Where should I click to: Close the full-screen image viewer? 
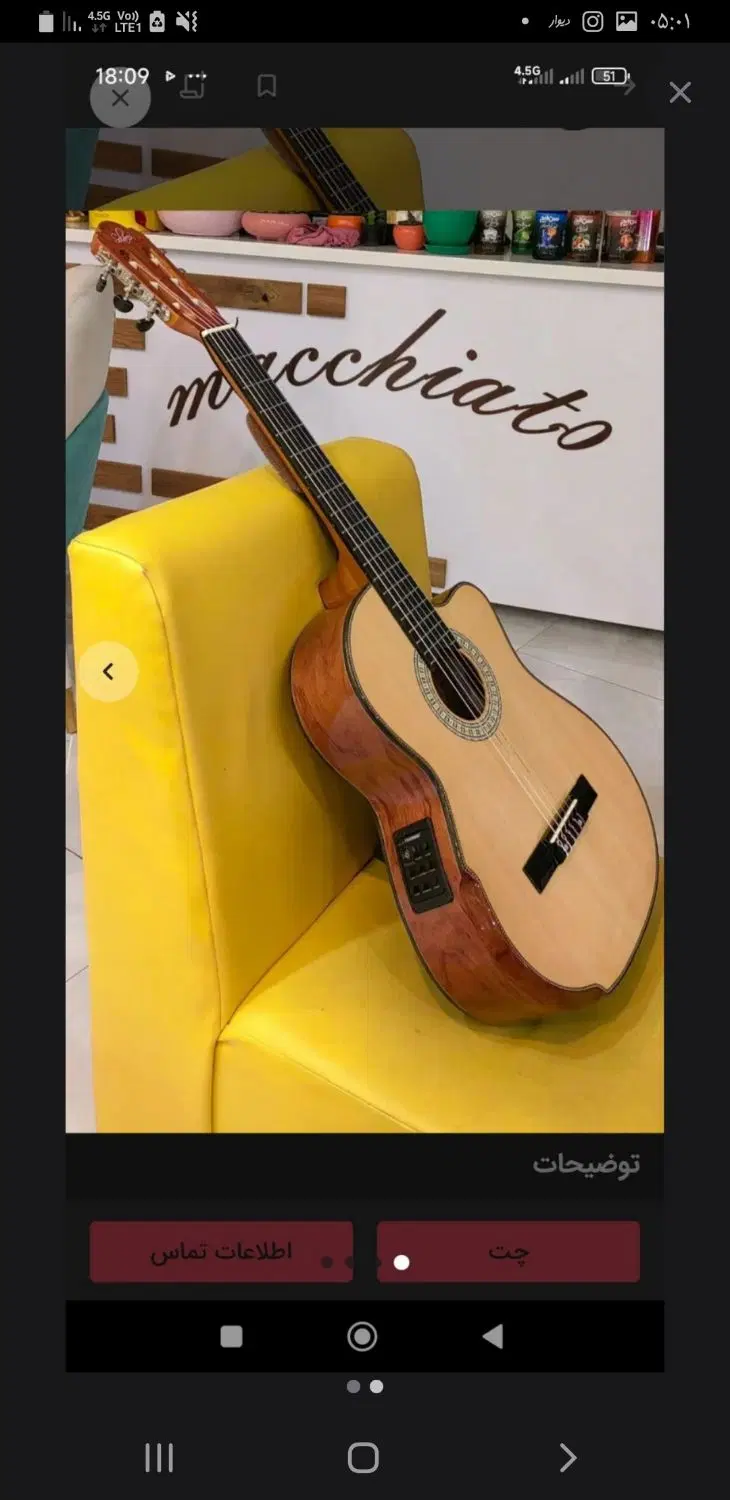tap(680, 93)
